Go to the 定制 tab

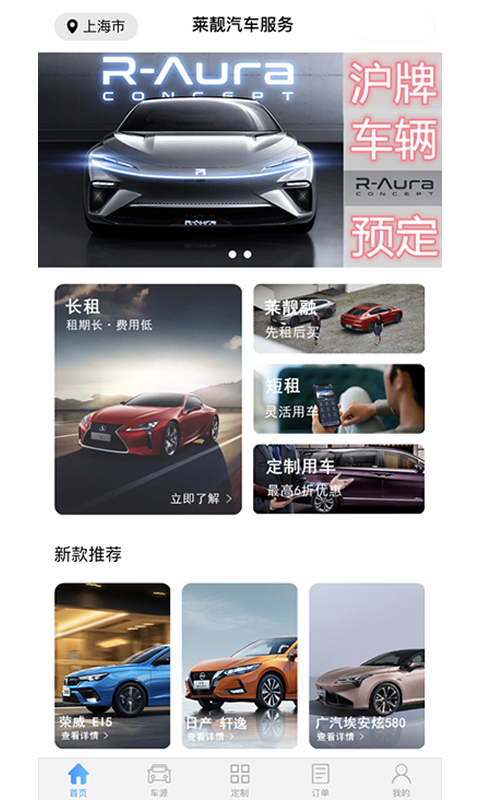pyautogui.click(x=240, y=780)
